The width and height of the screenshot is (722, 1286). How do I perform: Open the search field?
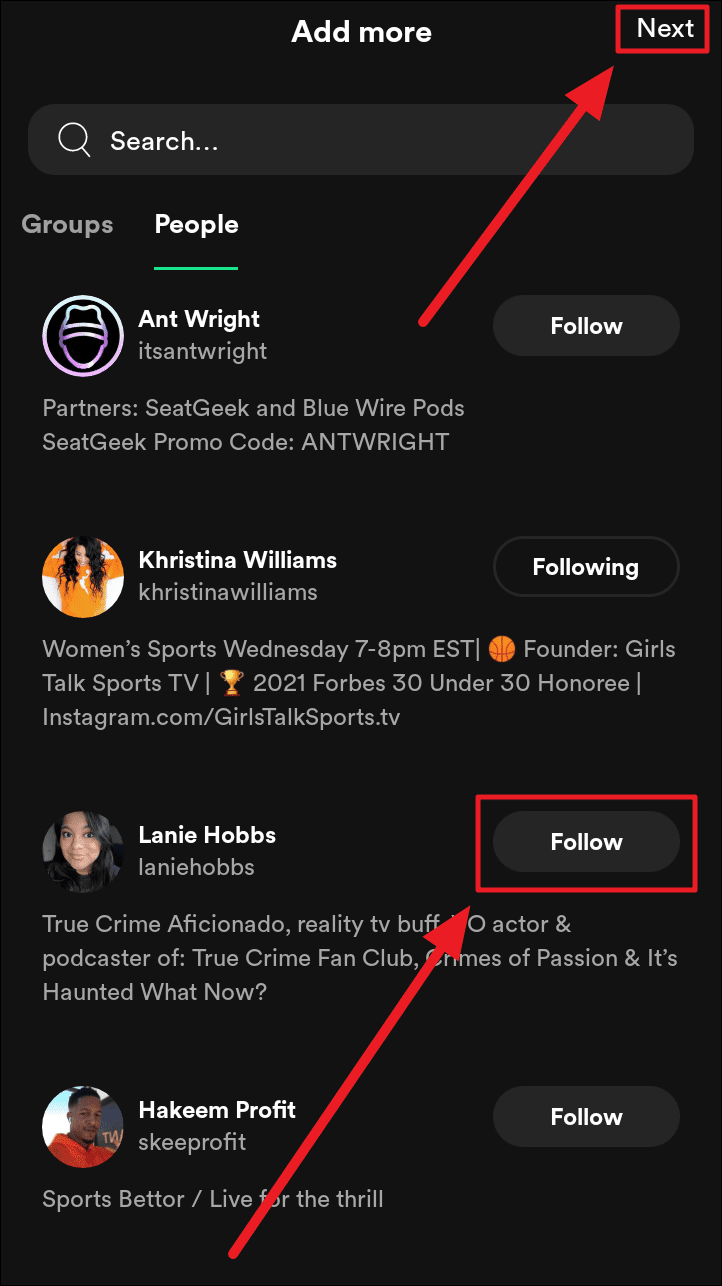pyautogui.click(x=360, y=141)
